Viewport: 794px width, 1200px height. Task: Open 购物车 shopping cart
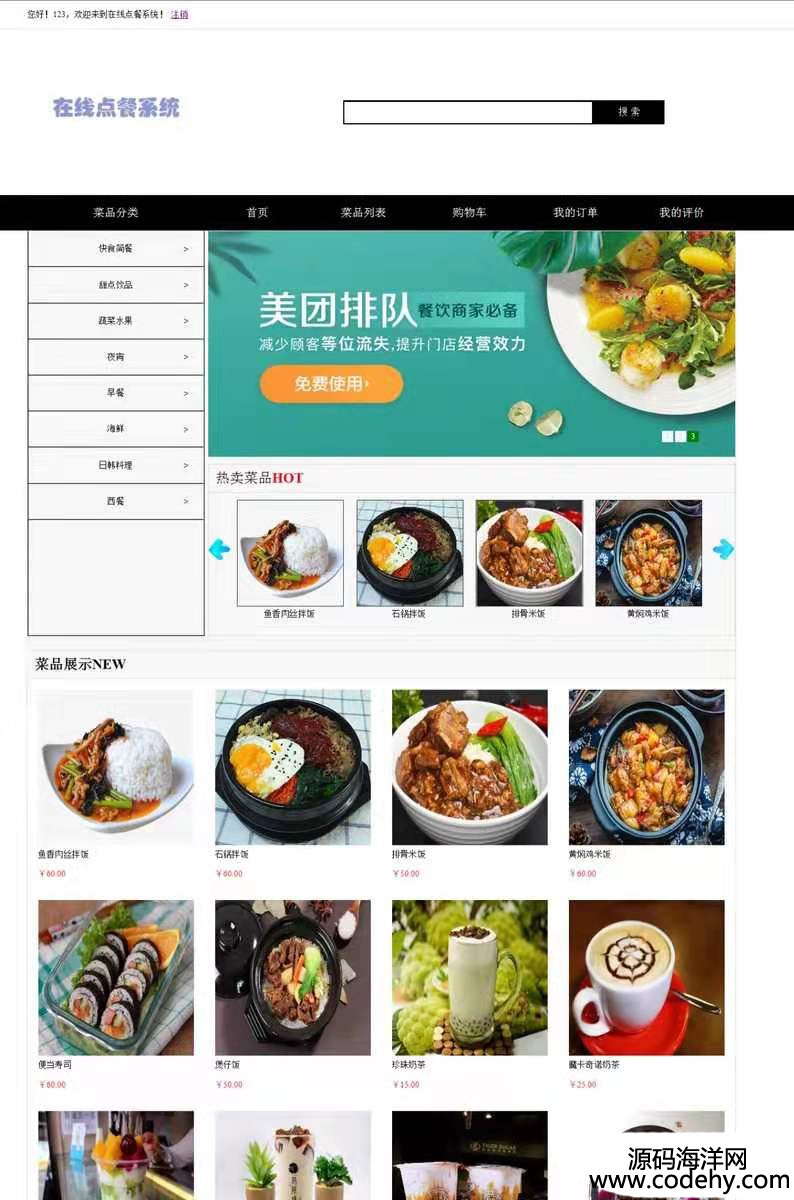coord(469,213)
